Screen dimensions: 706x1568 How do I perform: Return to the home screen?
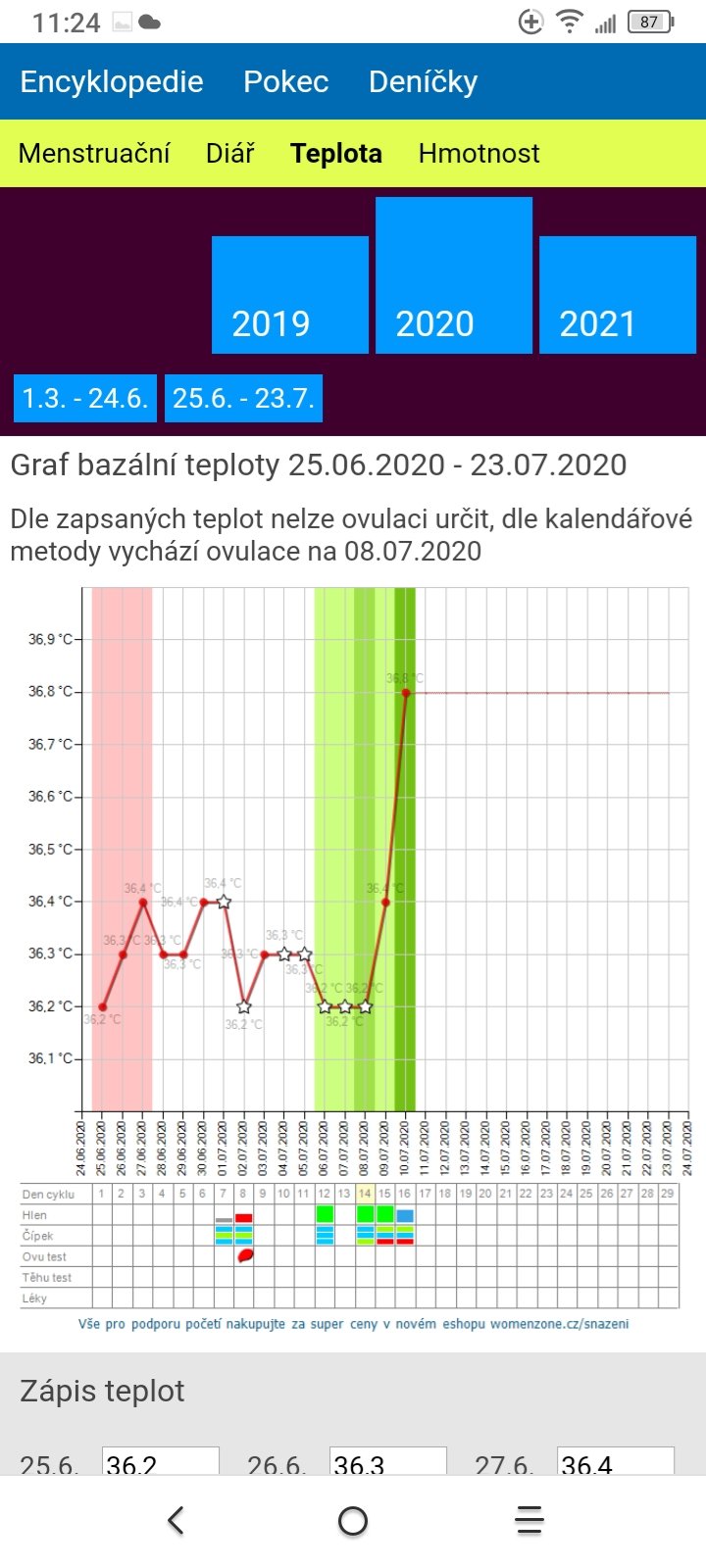353,1521
